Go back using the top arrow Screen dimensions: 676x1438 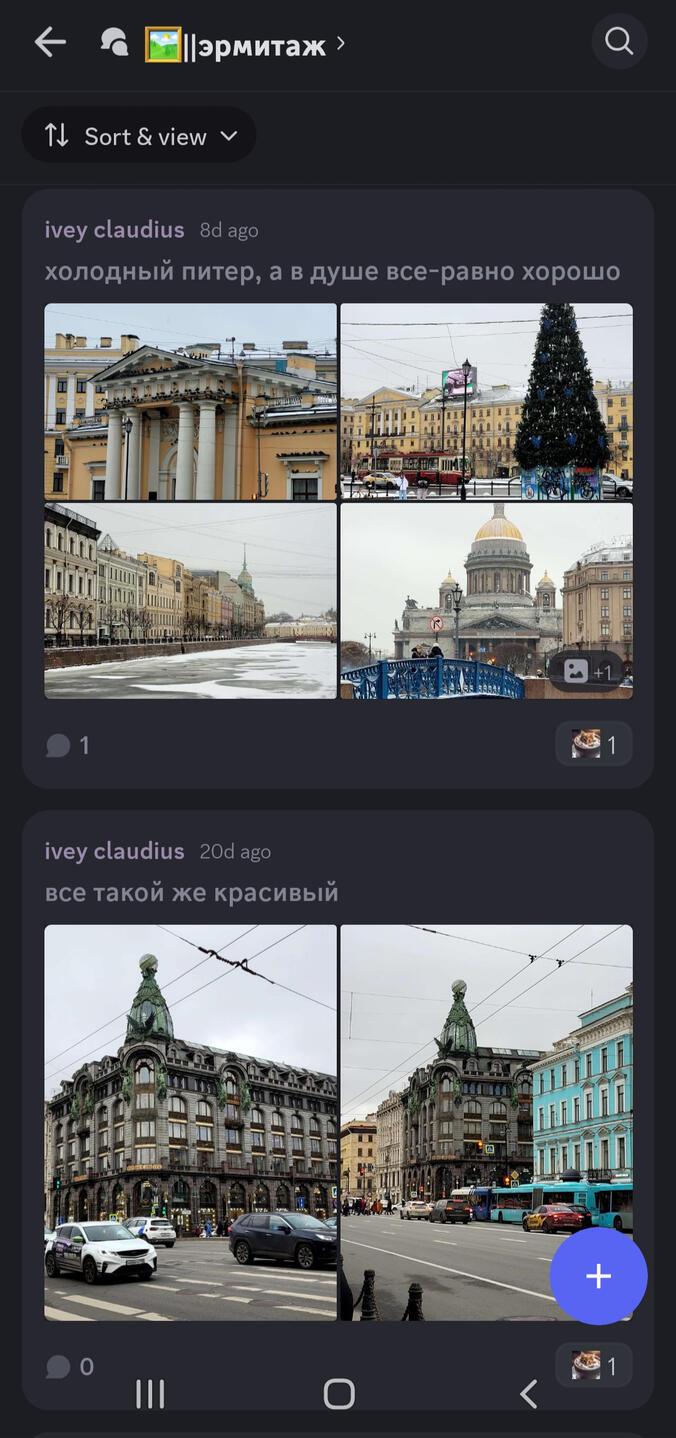[x=50, y=42]
